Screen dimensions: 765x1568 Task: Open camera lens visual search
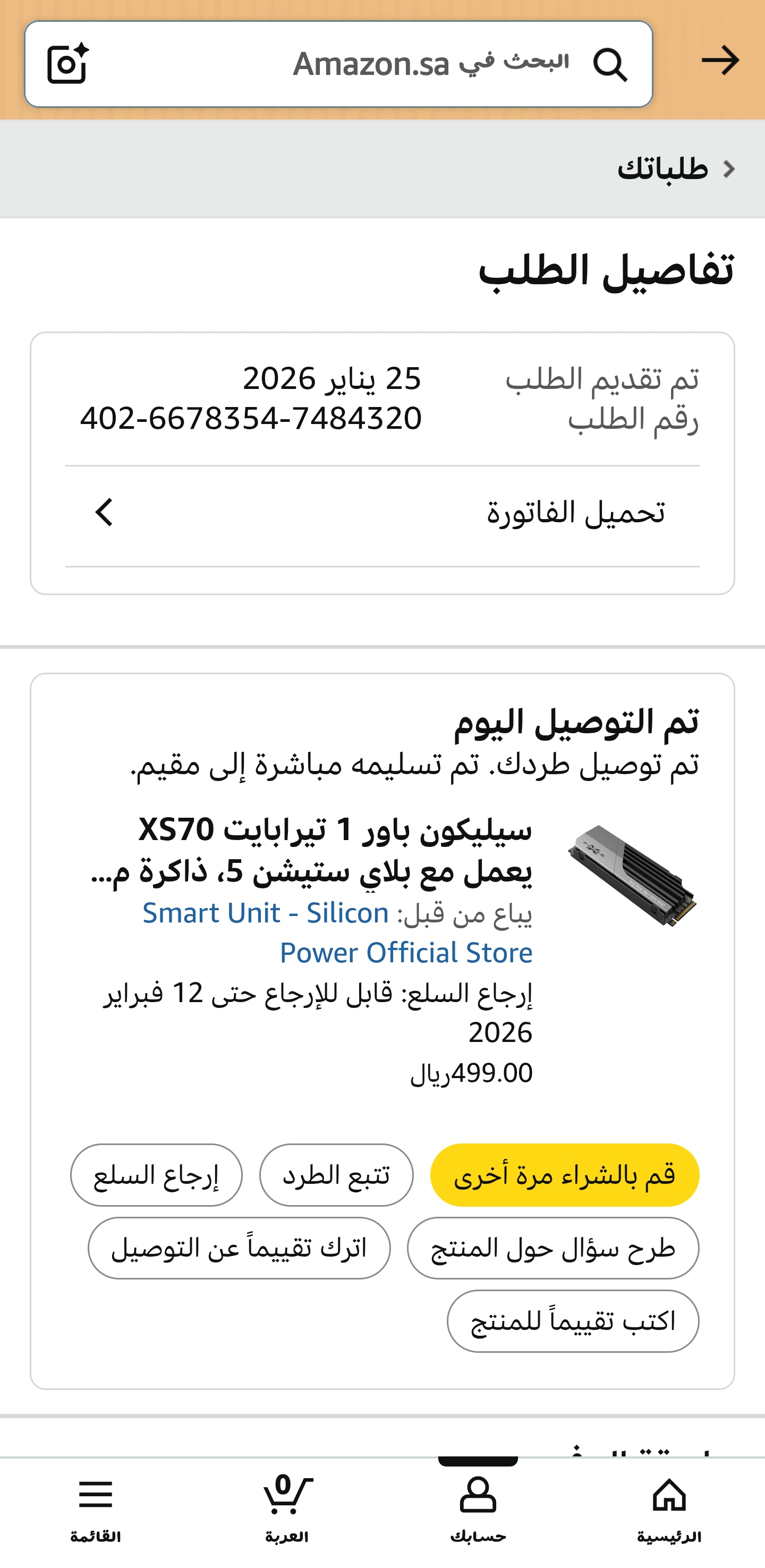click(x=67, y=64)
